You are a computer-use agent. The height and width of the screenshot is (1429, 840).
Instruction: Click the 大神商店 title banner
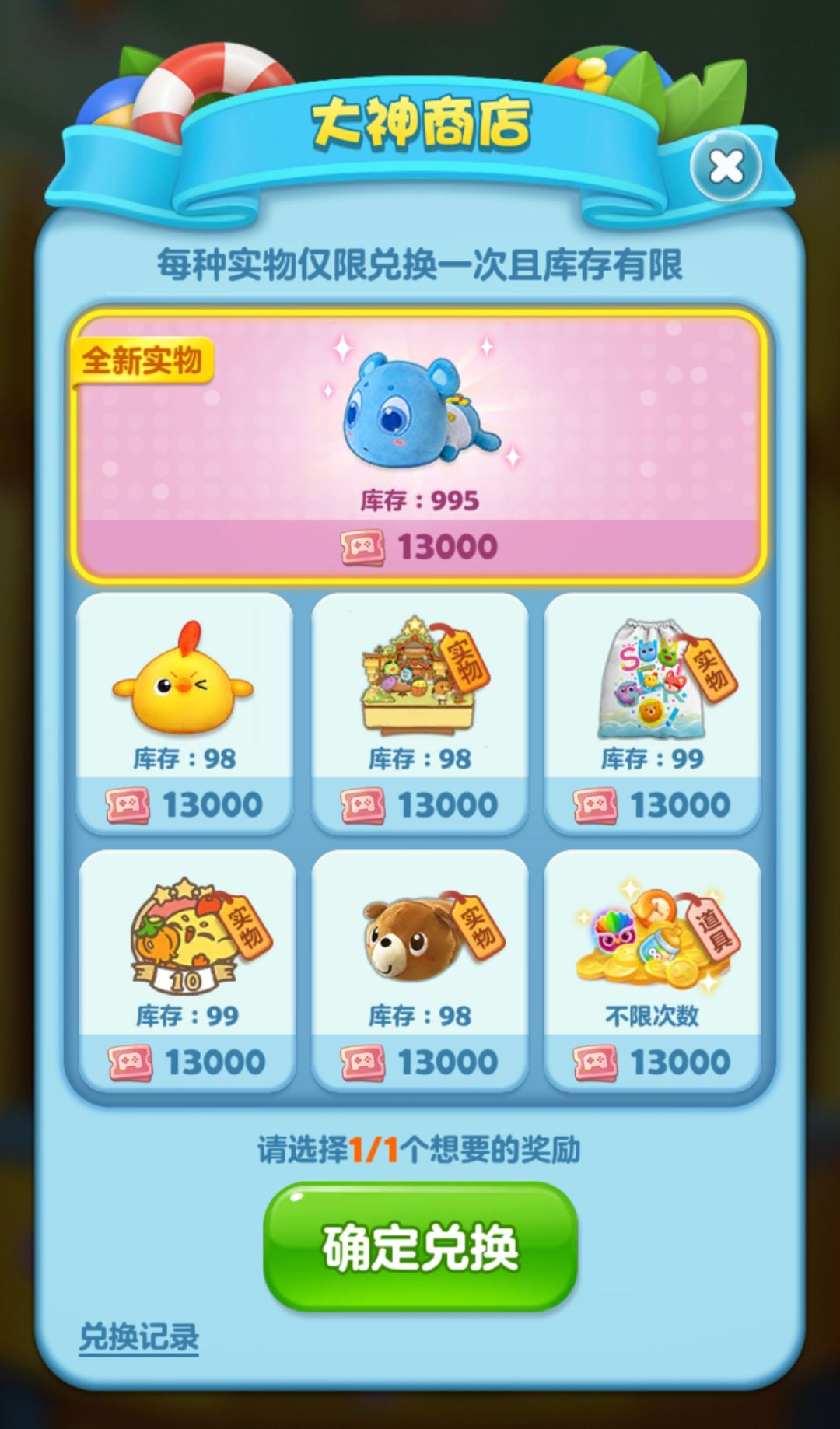tap(420, 123)
